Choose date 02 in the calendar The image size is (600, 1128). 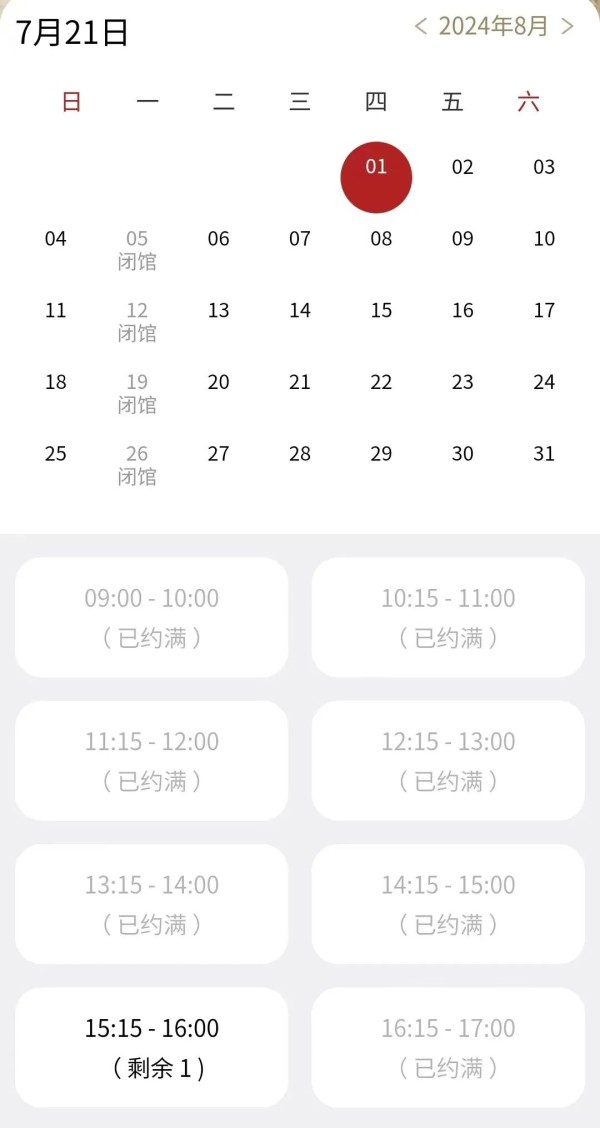(463, 167)
